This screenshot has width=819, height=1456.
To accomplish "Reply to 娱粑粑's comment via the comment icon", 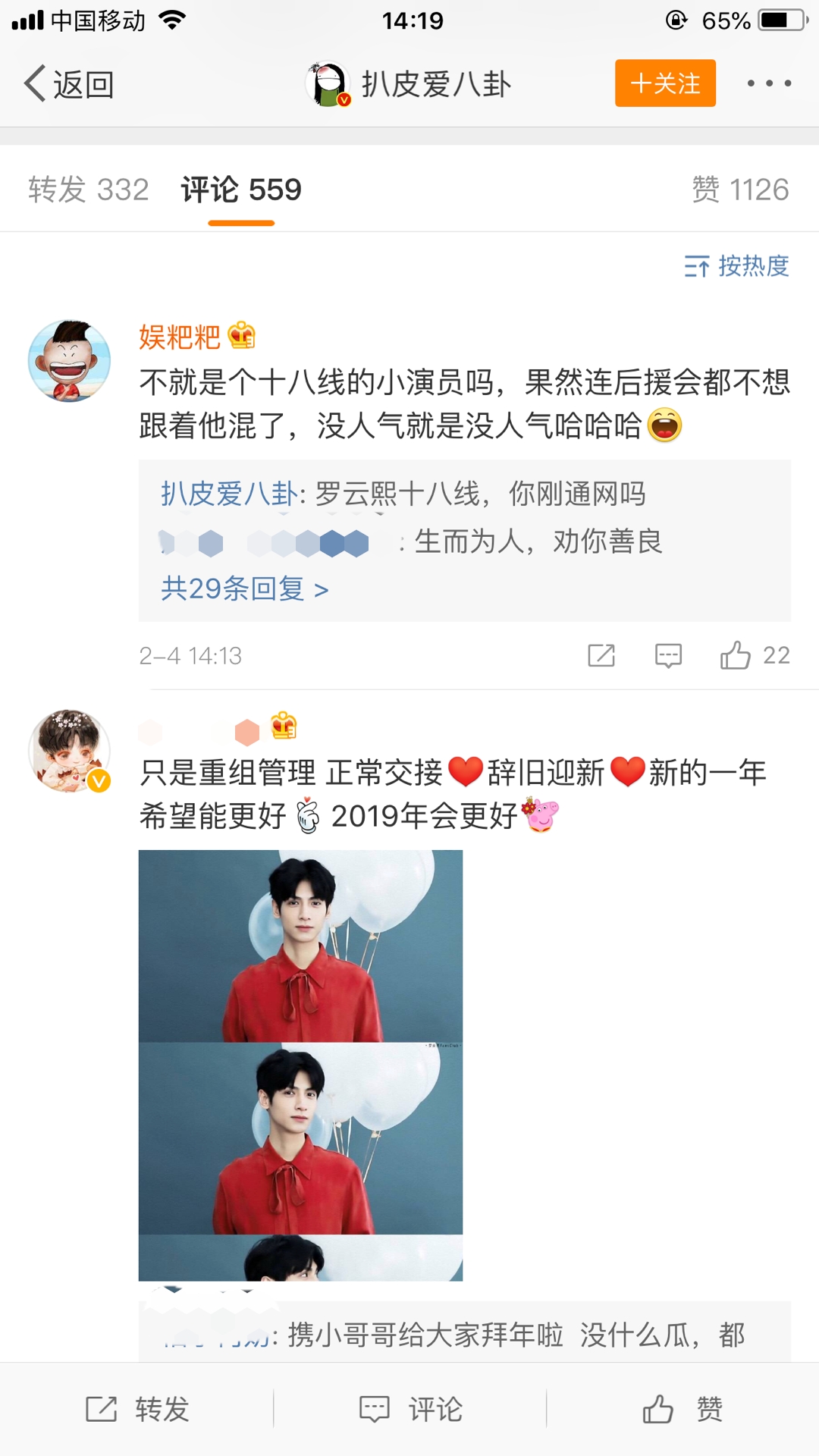I will click(x=668, y=655).
